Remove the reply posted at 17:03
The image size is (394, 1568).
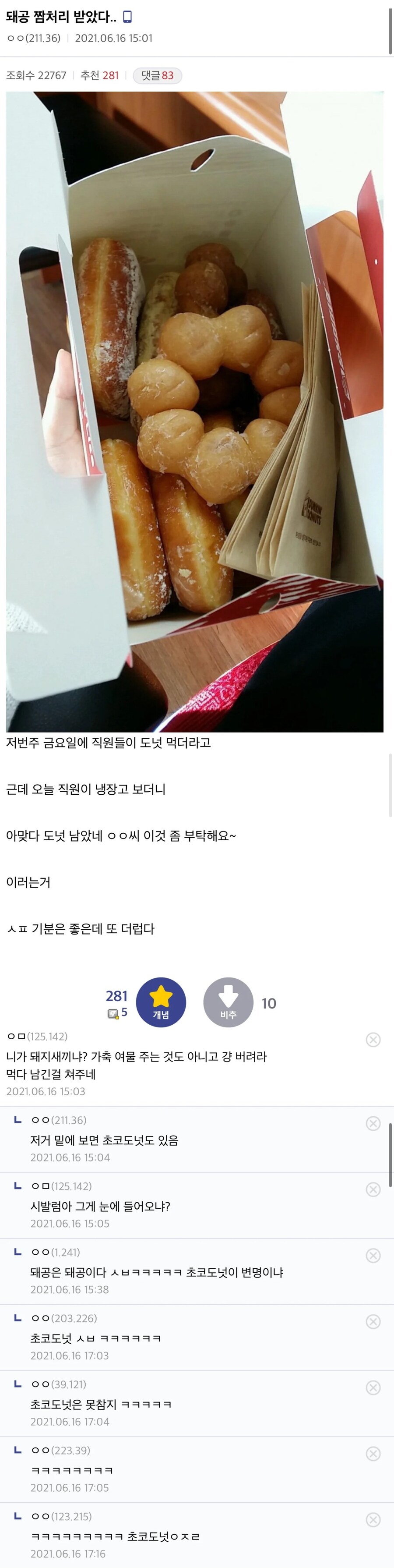pyautogui.click(x=373, y=1321)
